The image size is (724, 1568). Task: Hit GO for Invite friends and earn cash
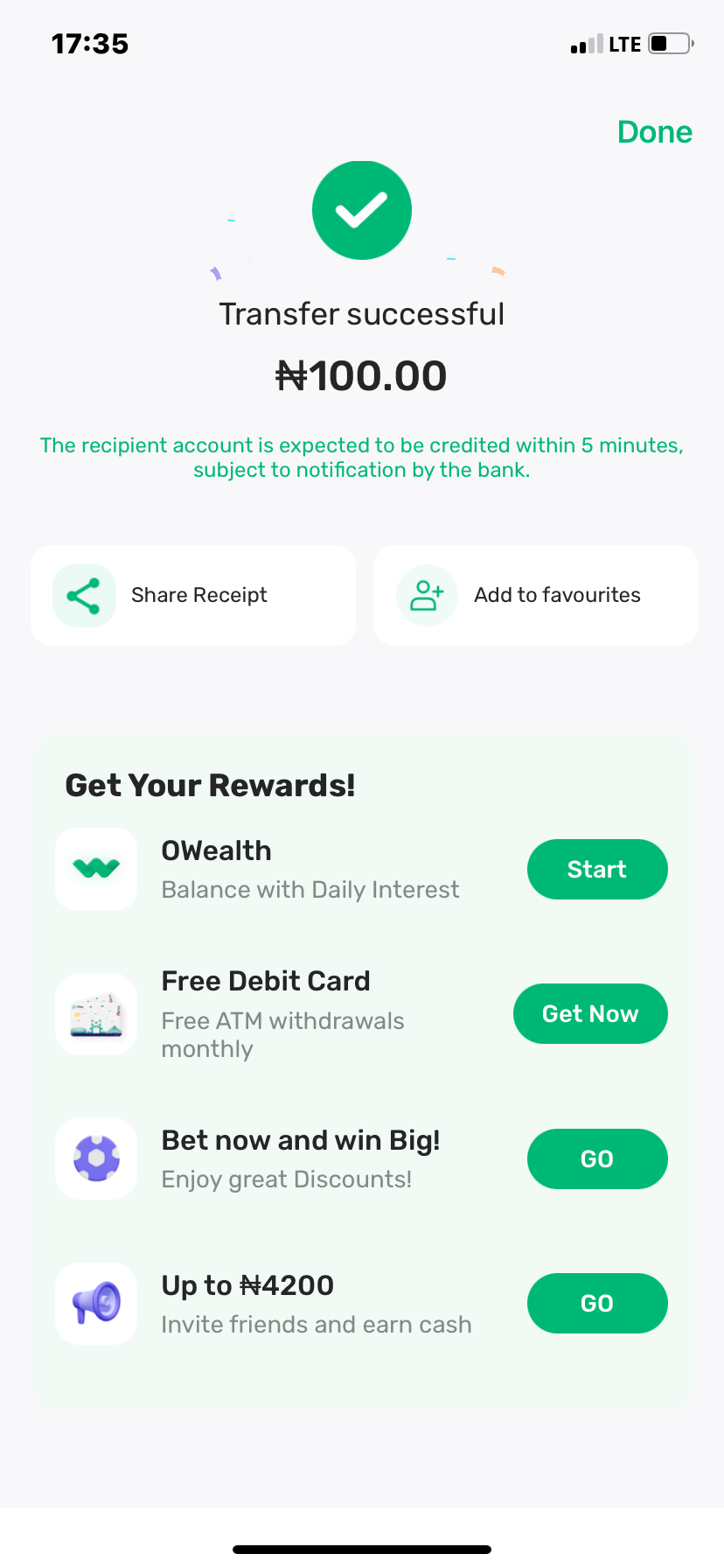(x=597, y=1303)
